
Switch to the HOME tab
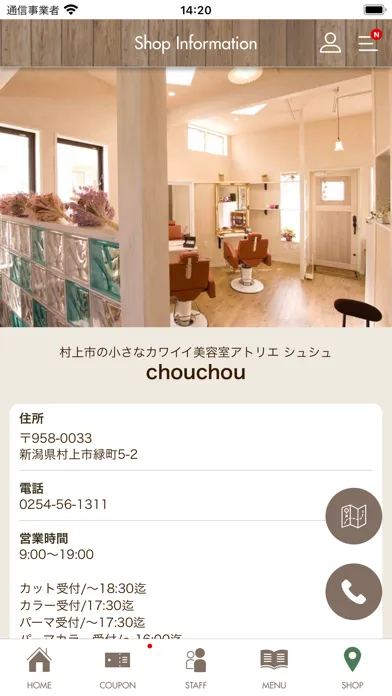(x=39, y=668)
